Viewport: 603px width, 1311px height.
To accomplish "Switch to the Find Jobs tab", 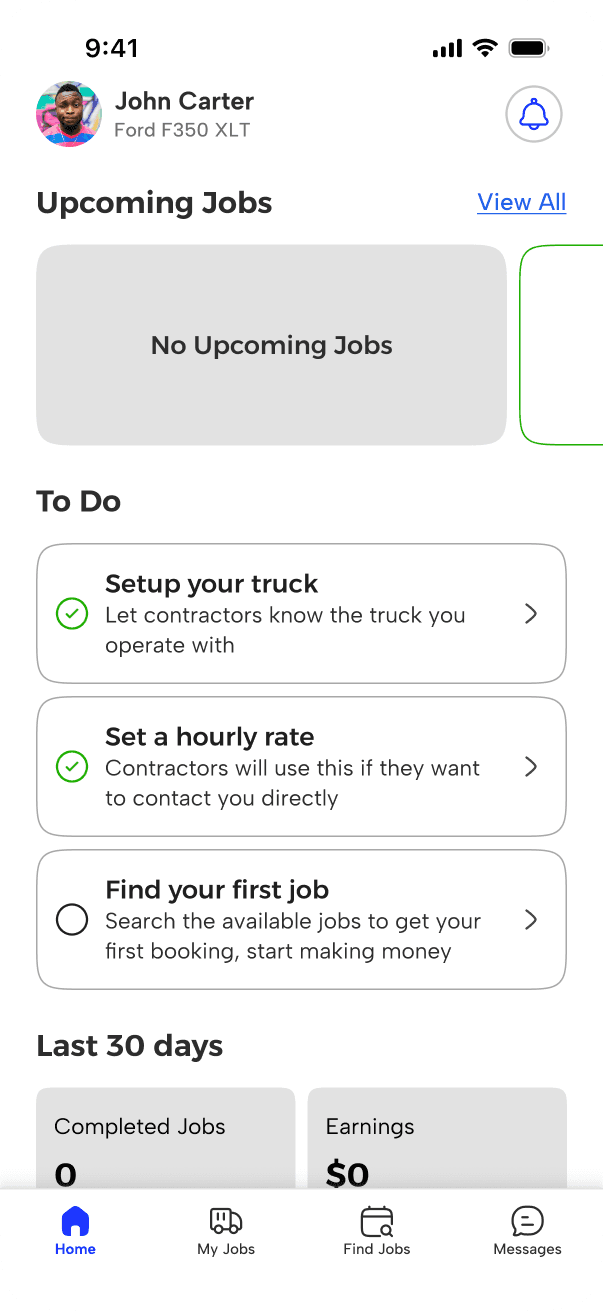I will (377, 1231).
